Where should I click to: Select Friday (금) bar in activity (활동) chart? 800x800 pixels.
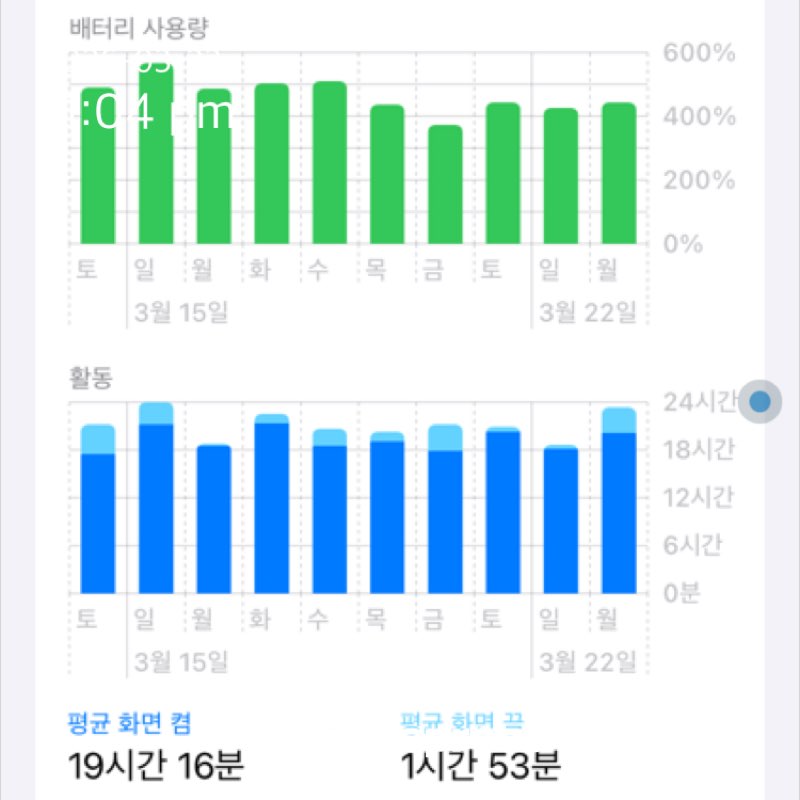coord(445,515)
